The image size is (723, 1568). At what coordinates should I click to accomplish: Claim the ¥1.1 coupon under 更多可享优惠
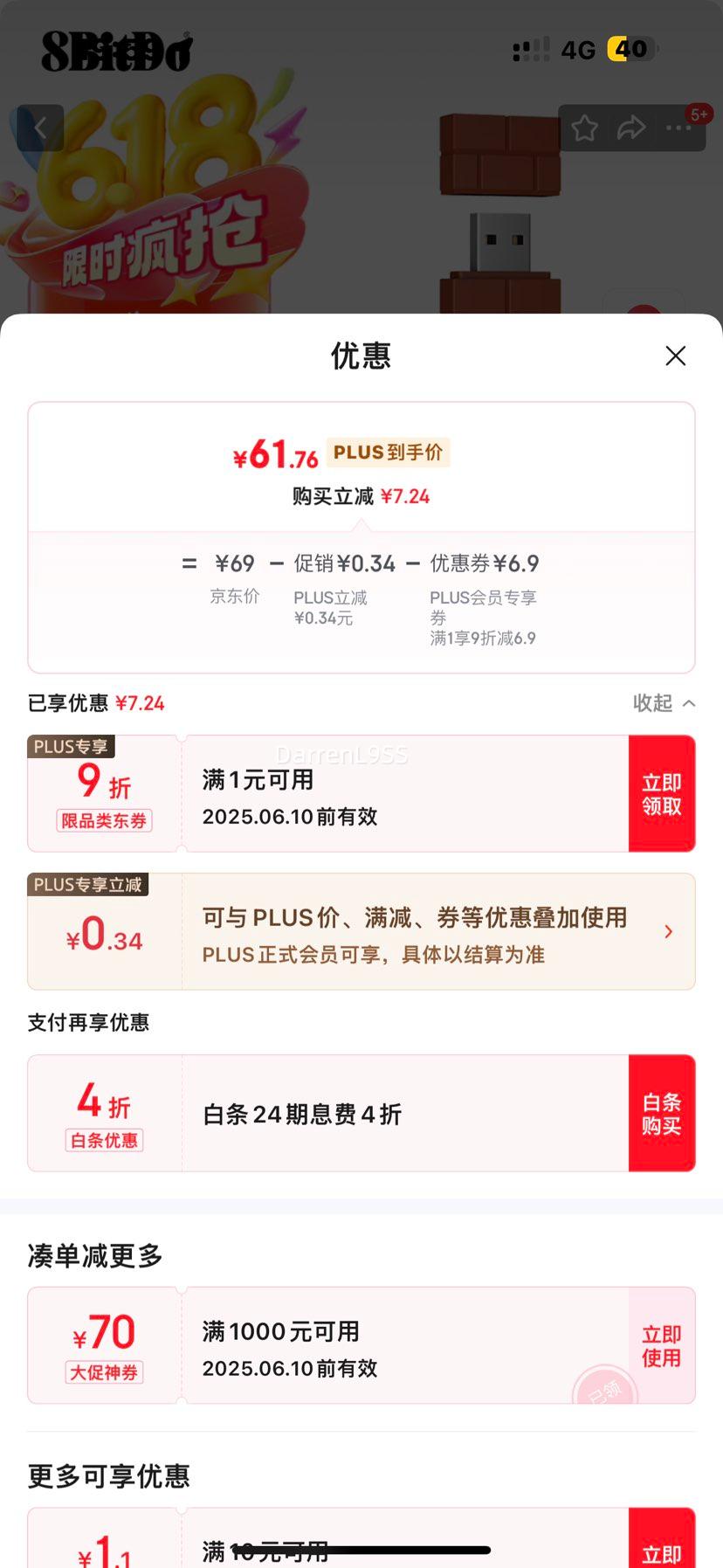[661, 1544]
